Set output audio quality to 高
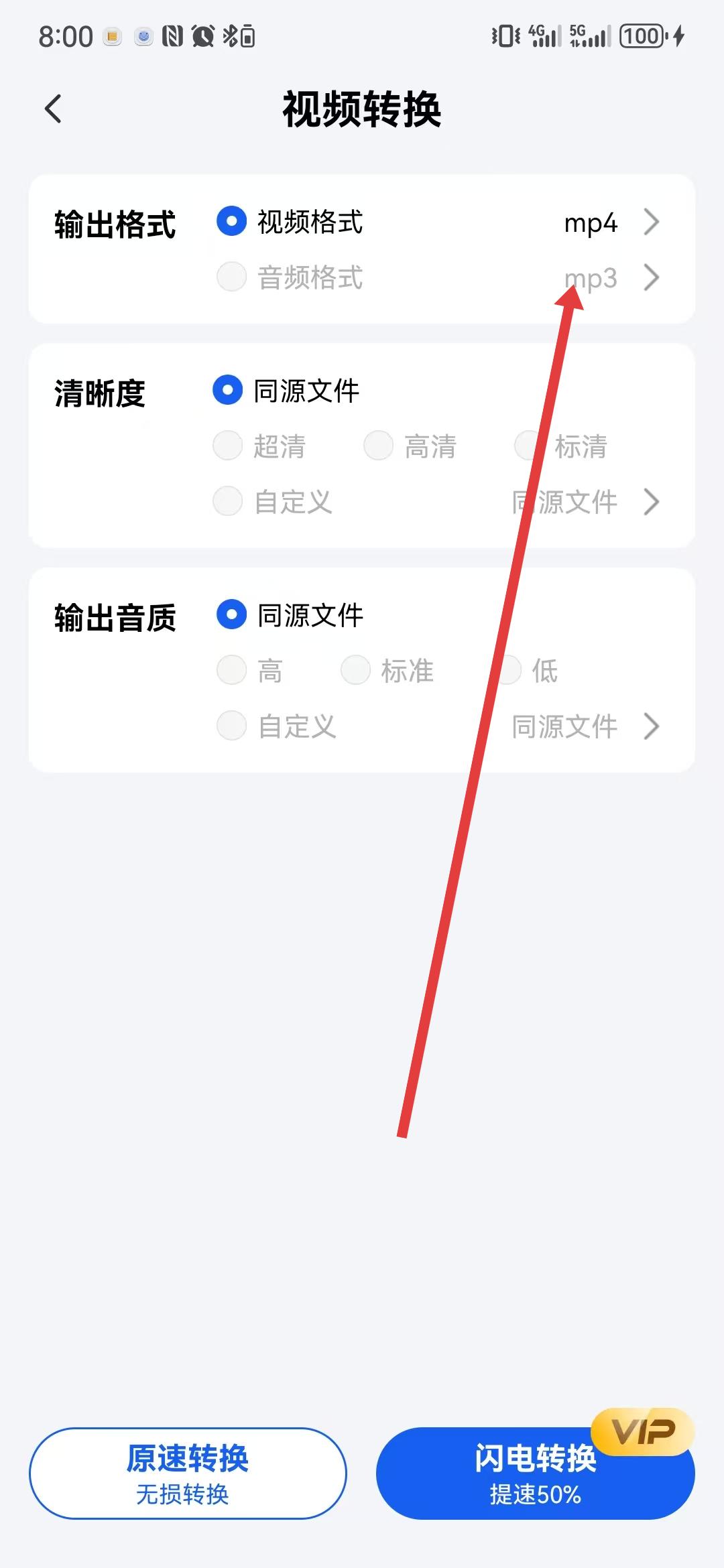This screenshot has width=724, height=1568. coord(232,670)
